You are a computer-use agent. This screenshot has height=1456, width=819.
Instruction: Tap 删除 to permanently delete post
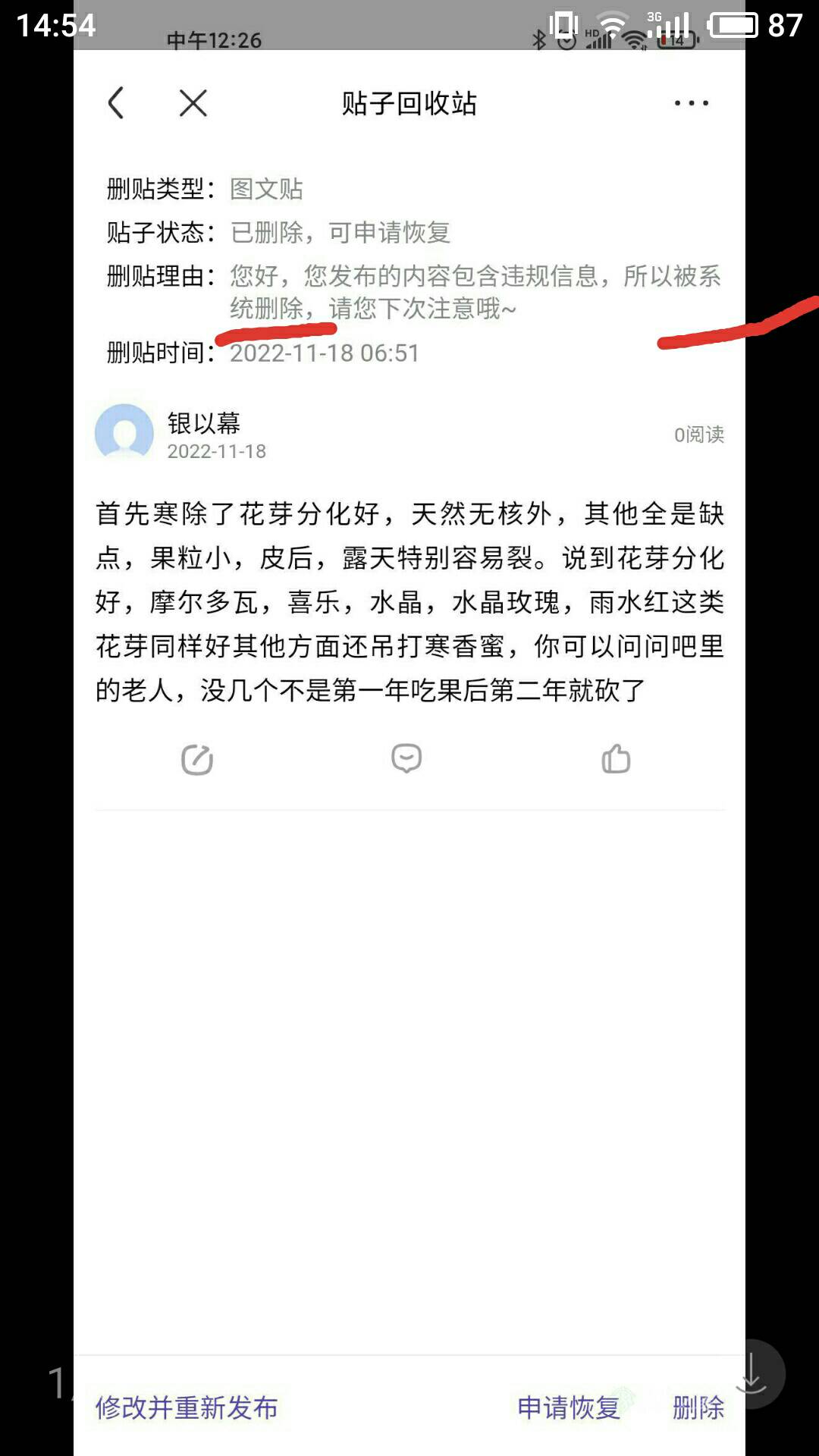click(698, 1407)
